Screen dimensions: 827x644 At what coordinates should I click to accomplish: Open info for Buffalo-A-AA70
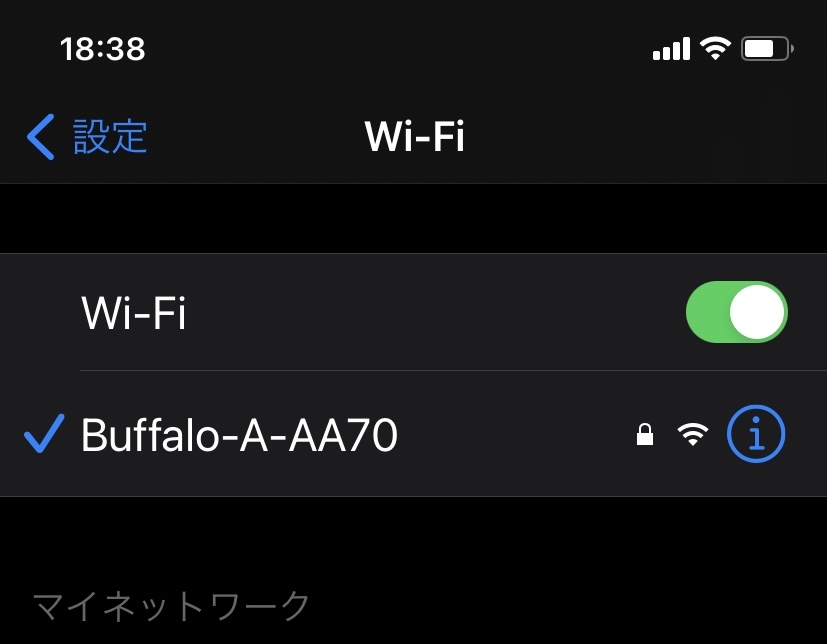(x=755, y=434)
